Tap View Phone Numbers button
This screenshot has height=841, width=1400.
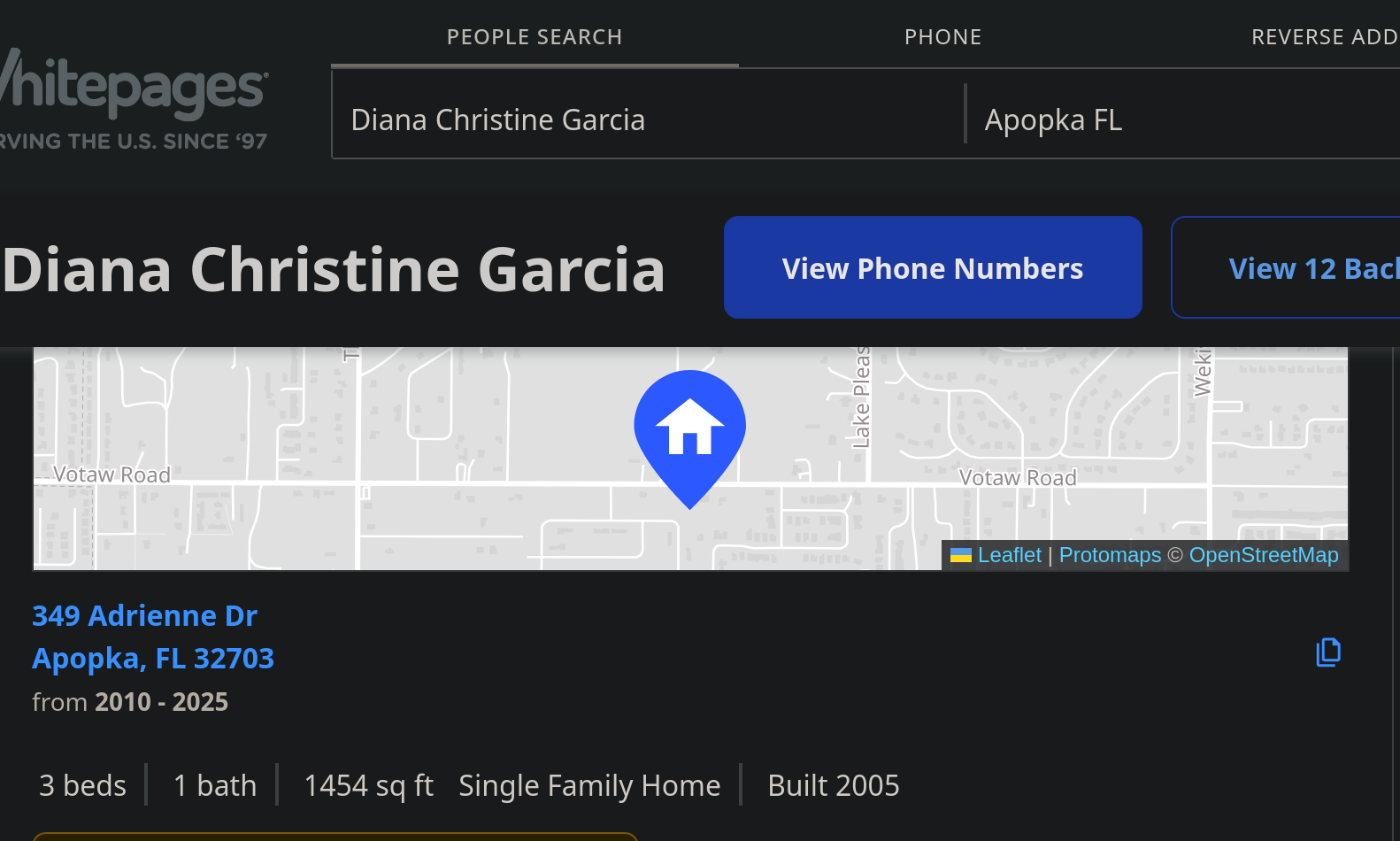tap(933, 267)
